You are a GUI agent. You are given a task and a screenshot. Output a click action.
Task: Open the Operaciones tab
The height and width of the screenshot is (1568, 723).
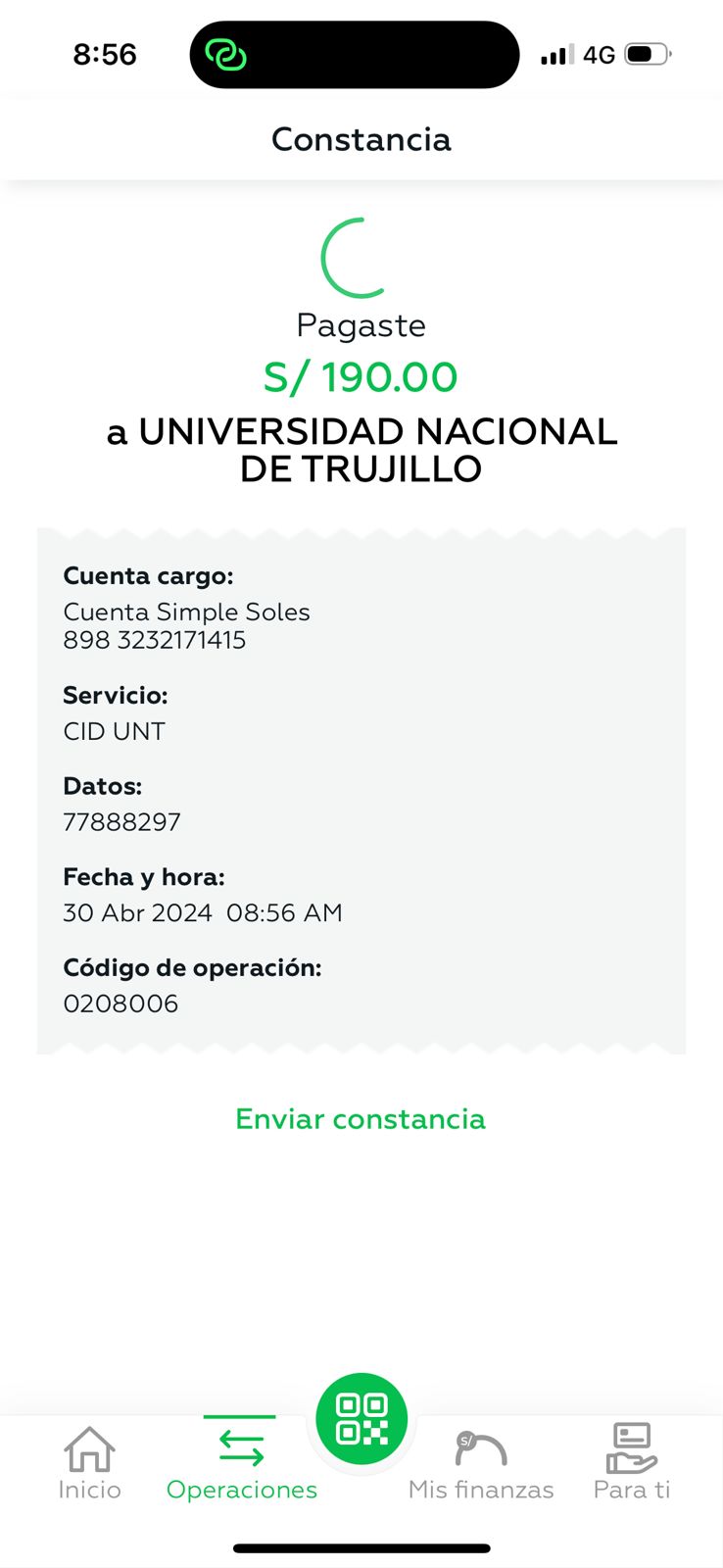(x=241, y=1464)
